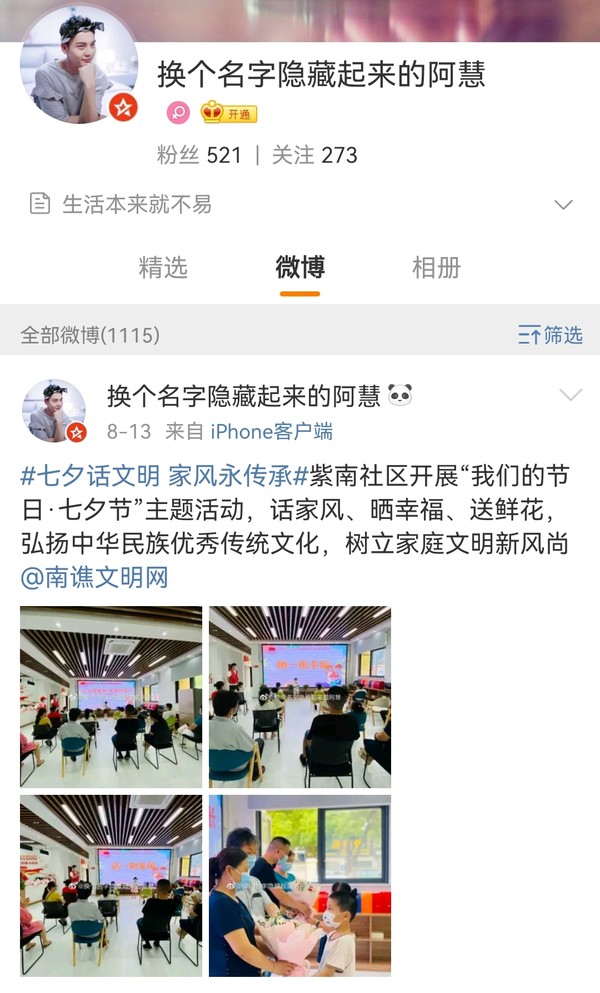Open the first photo of the post
The height and width of the screenshot is (993, 600).
point(111,696)
